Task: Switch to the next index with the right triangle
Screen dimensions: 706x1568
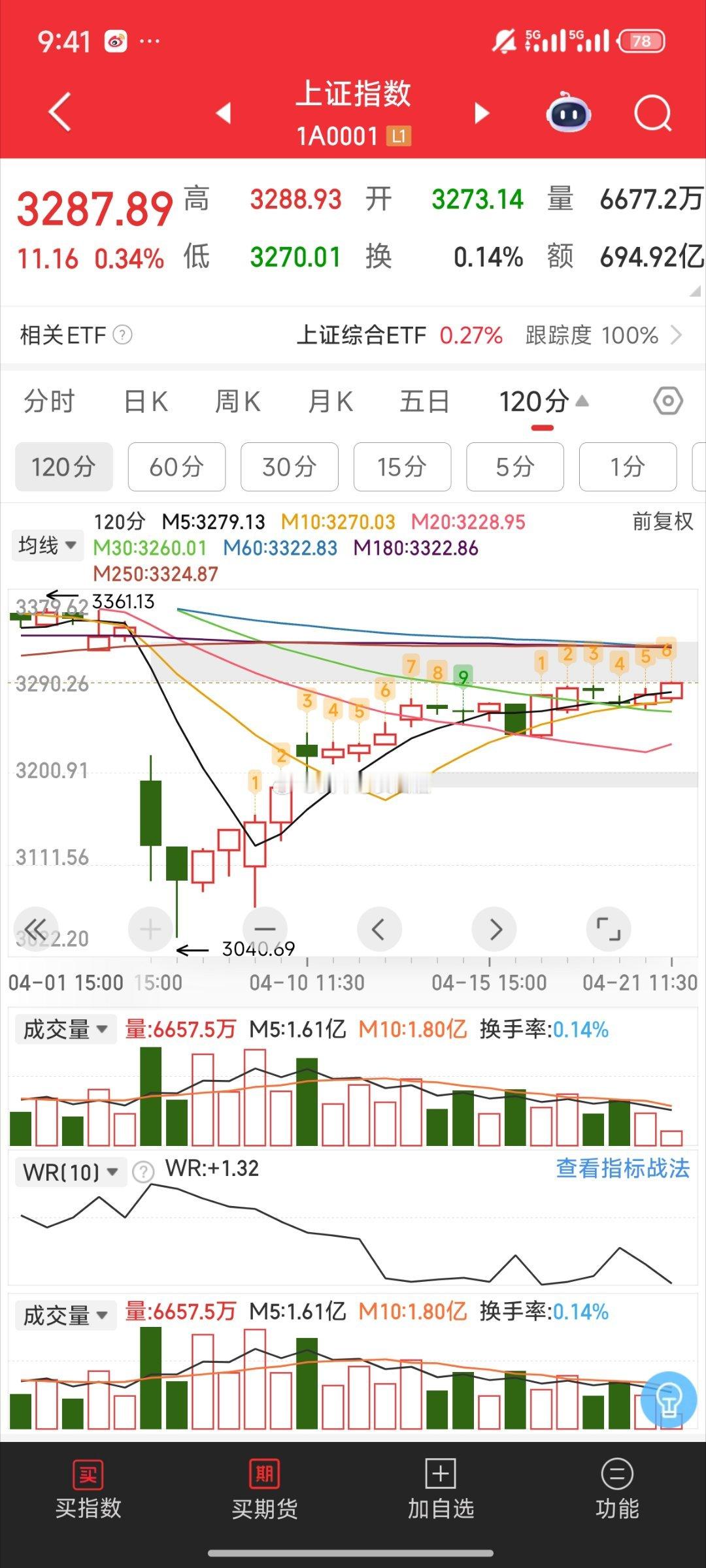Action: click(482, 113)
